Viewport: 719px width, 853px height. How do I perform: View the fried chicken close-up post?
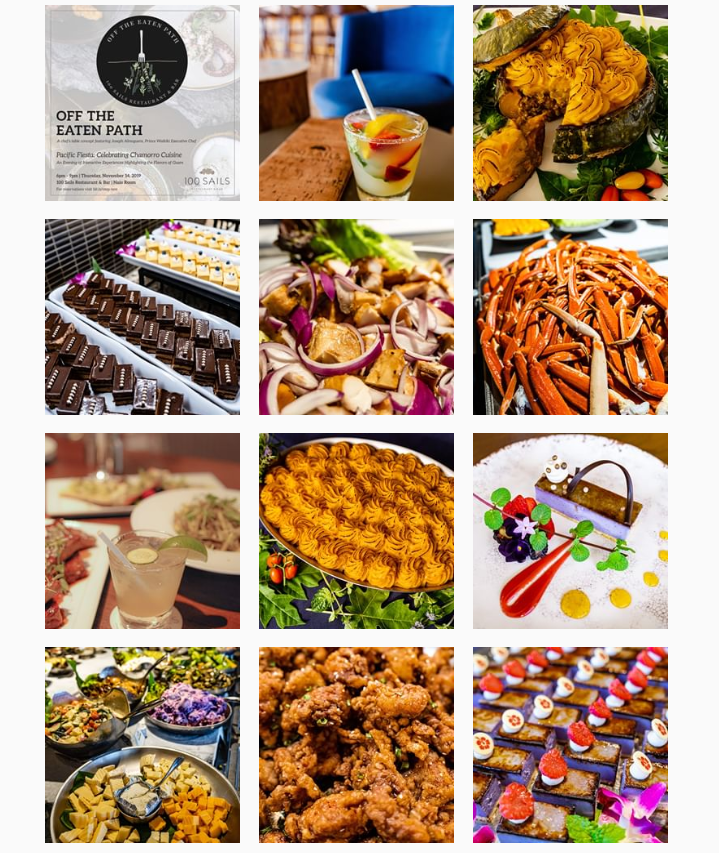[x=356, y=745]
